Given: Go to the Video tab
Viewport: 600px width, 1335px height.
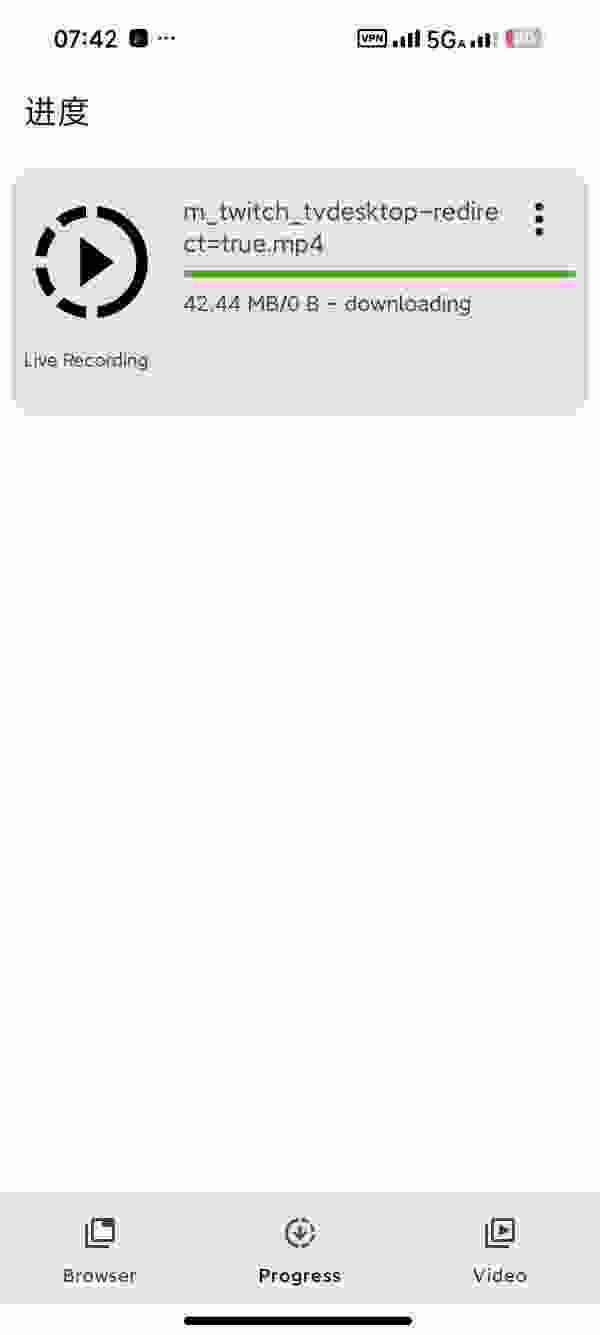Looking at the screenshot, I should pos(499,1249).
